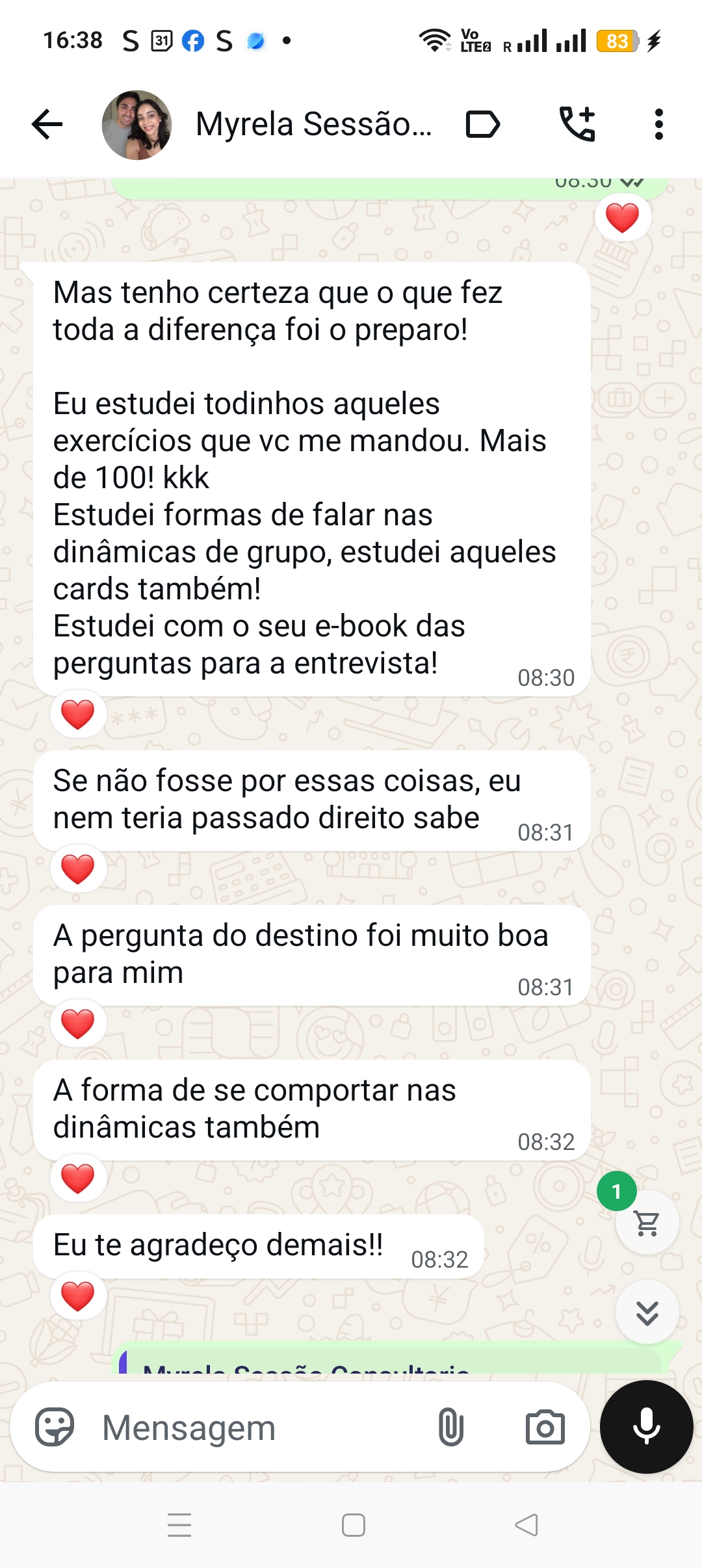The height and width of the screenshot is (1568, 702).
Task: View heart reaction under "A forma de se comportar" message
Action: point(78,1179)
